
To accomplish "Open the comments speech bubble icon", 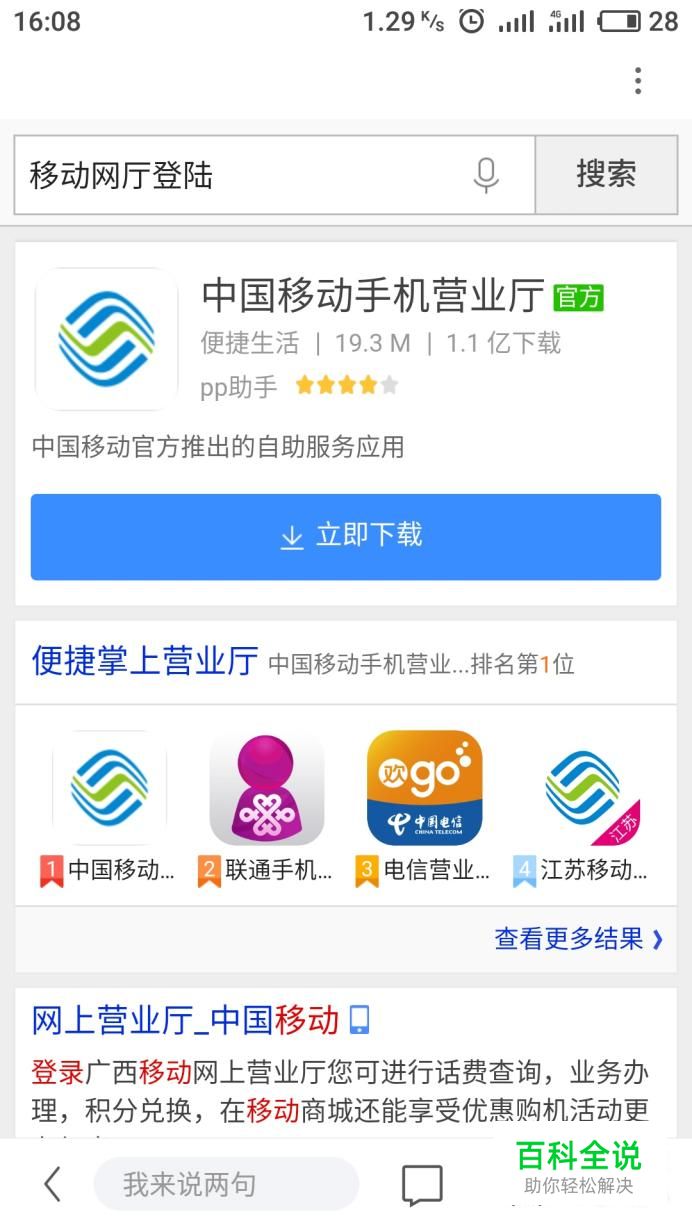I will click(x=422, y=1185).
